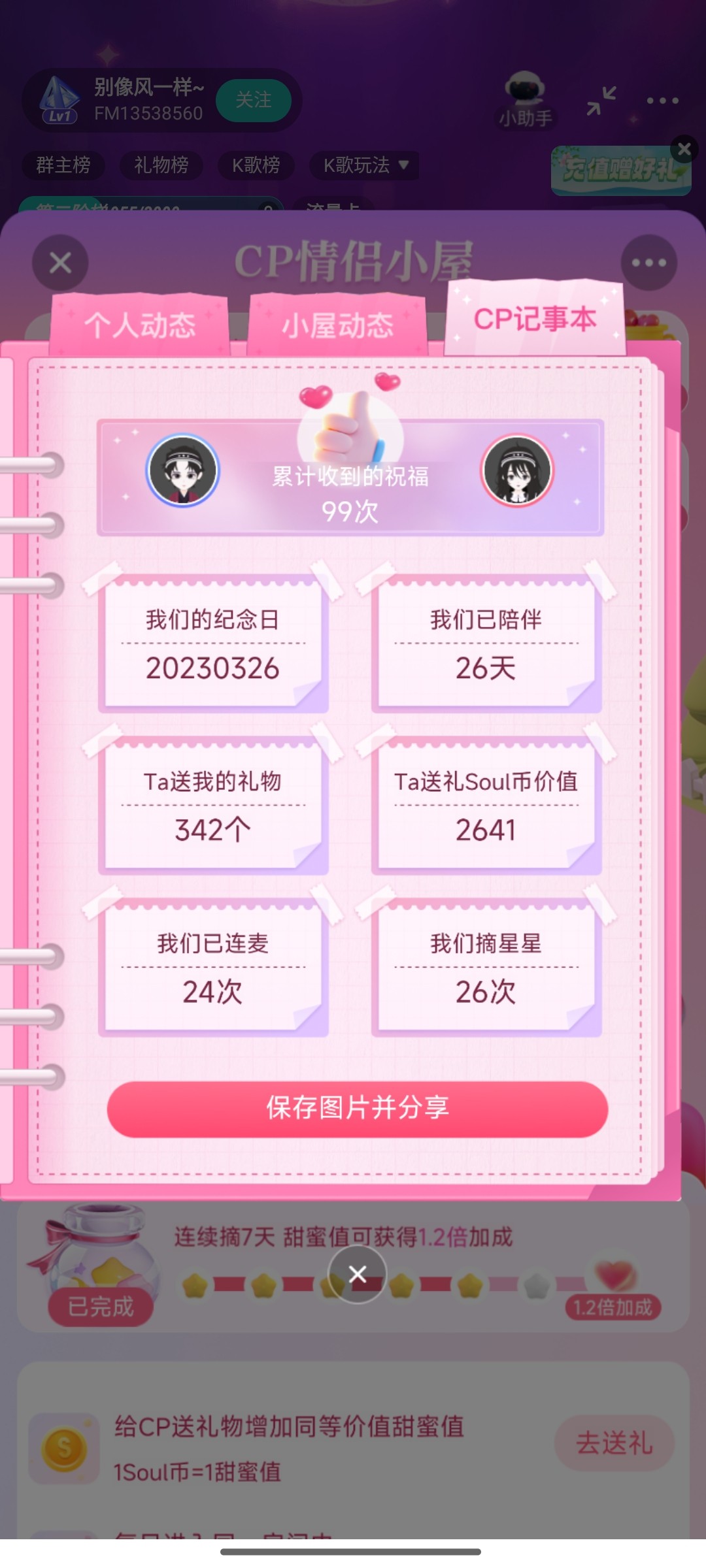
Task: Open the 礼物榜 ranking
Action: (161, 165)
